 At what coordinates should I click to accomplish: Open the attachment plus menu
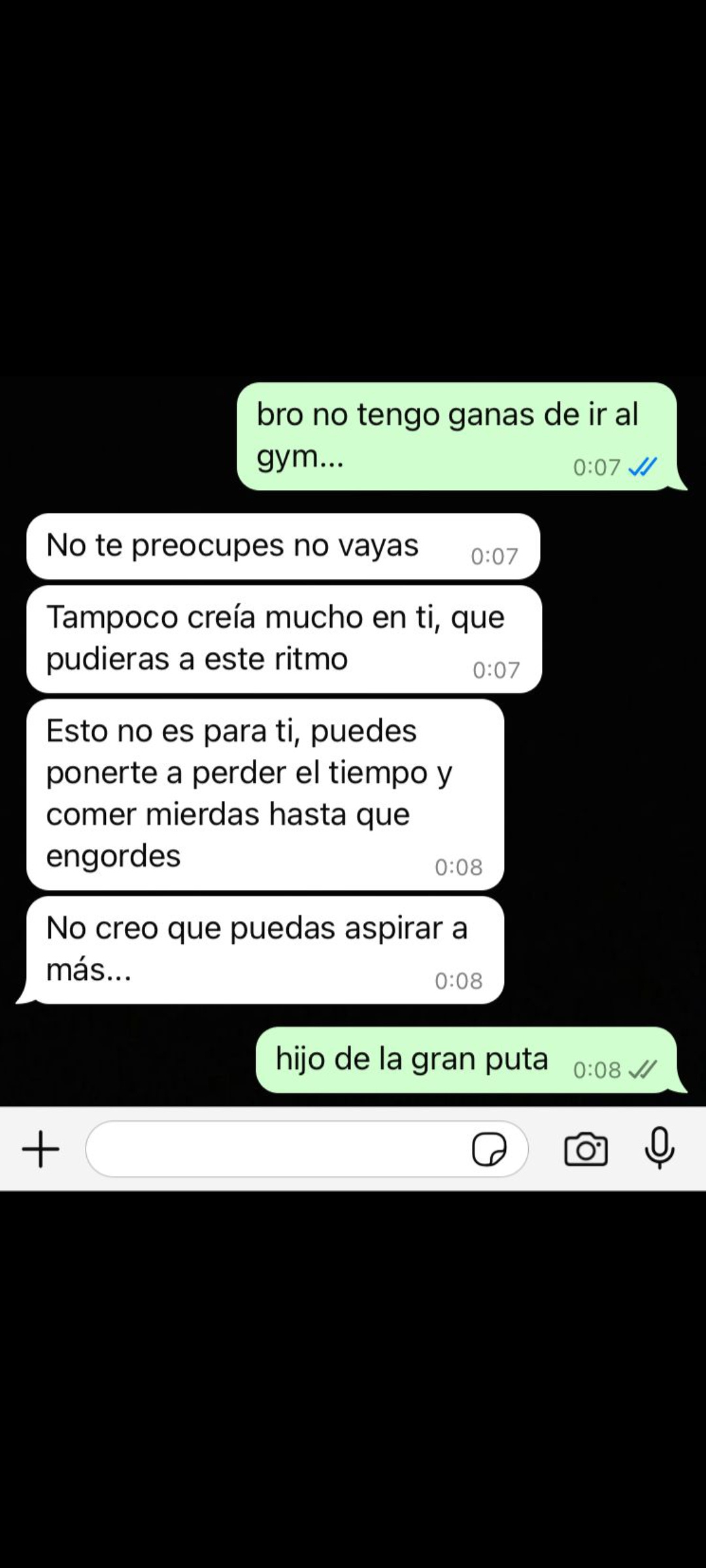pyautogui.click(x=41, y=1149)
